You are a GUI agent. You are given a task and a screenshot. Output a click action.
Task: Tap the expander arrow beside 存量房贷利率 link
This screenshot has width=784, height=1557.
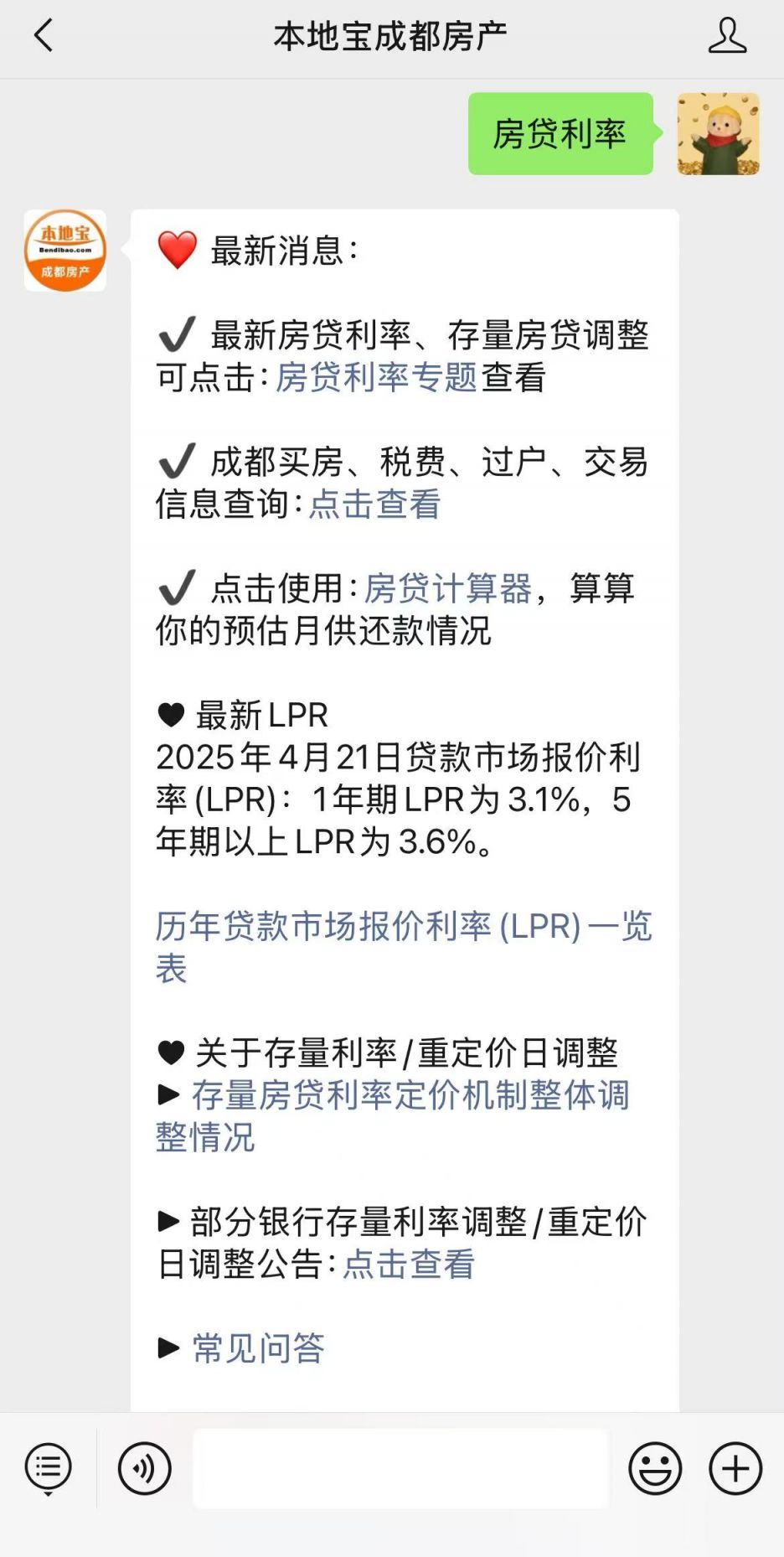168,1095
